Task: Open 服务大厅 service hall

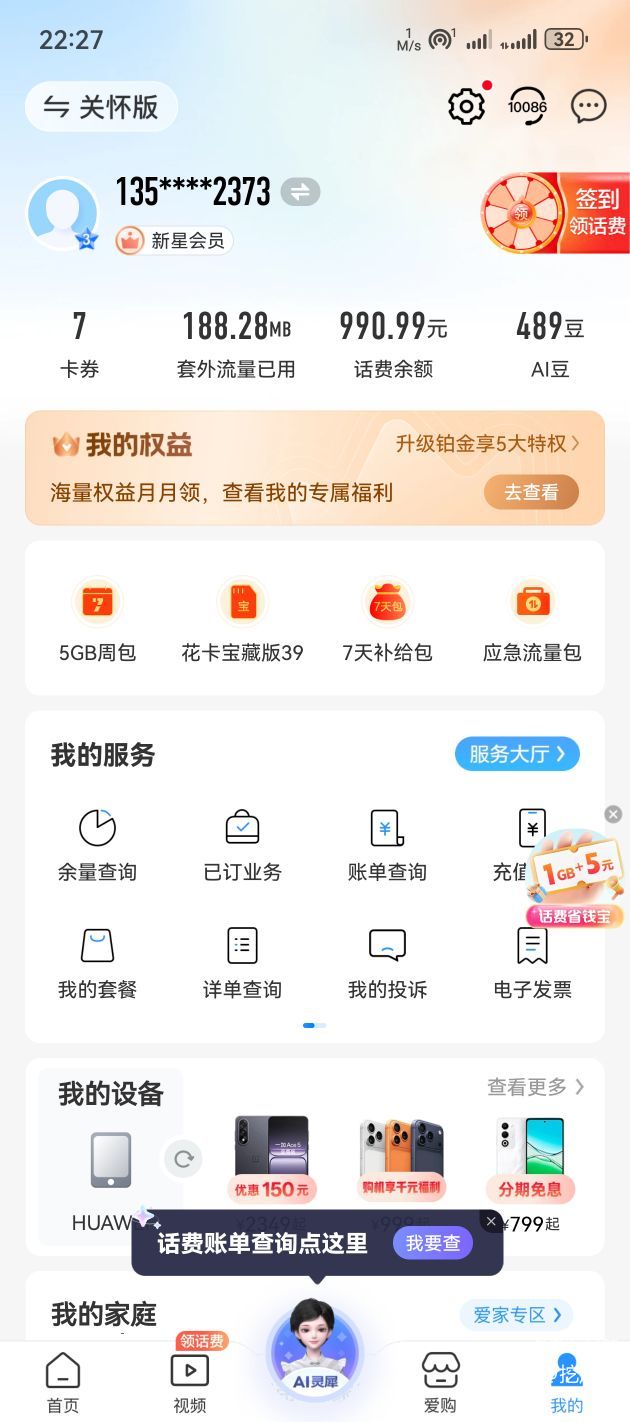Action: pos(517,754)
